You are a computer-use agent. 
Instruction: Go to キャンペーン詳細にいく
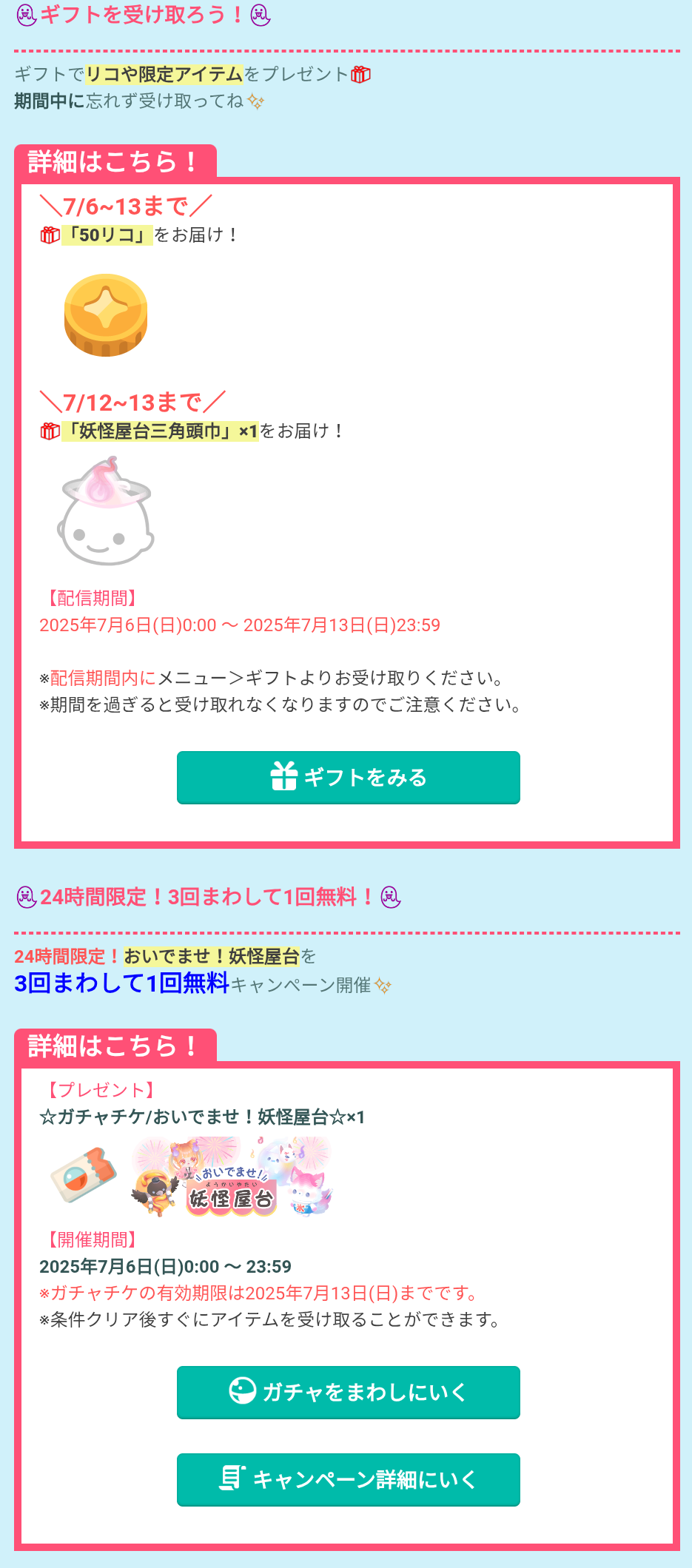pos(348,1479)
